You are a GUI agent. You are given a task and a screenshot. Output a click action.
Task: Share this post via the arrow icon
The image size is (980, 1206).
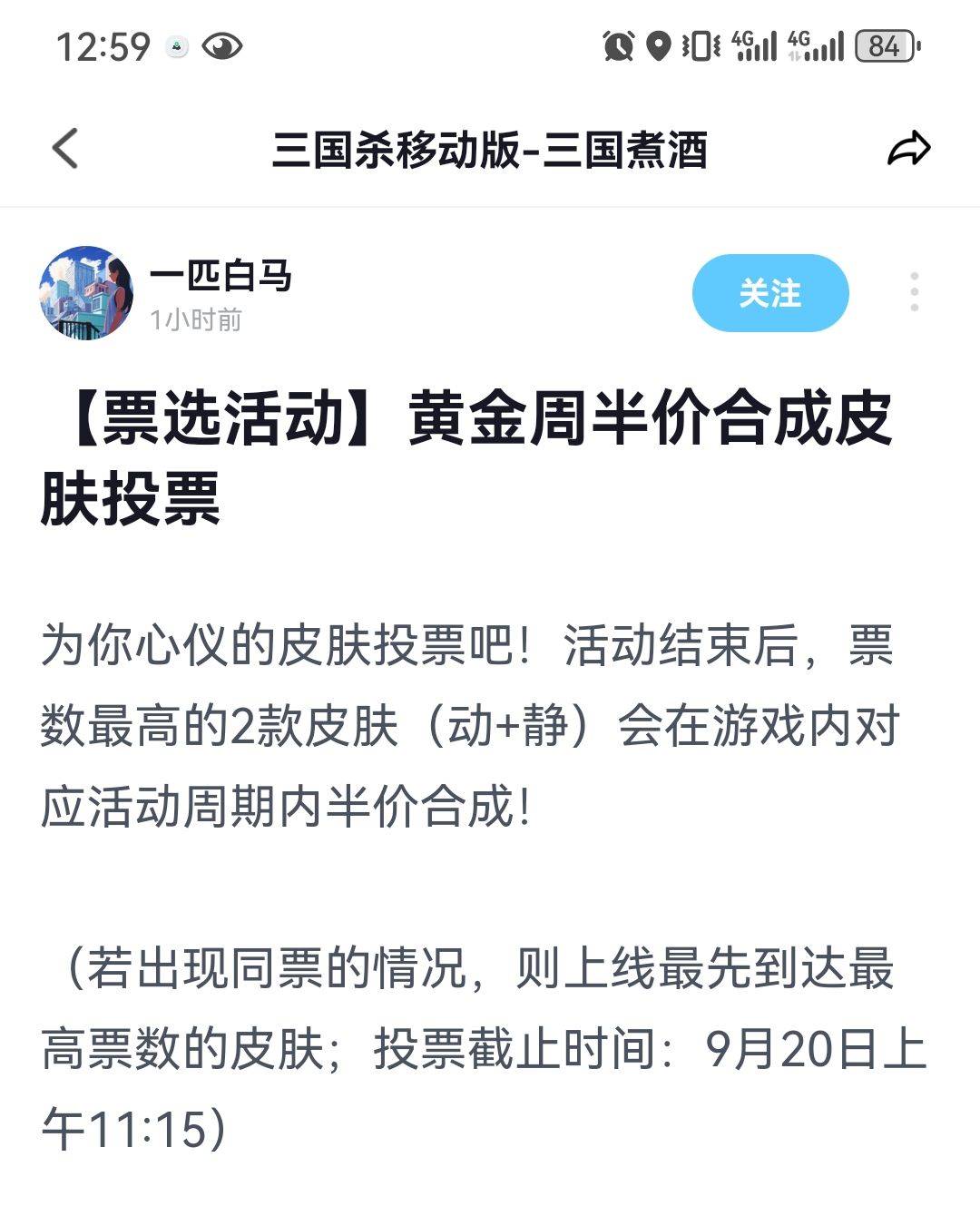(x=908, y=149)
